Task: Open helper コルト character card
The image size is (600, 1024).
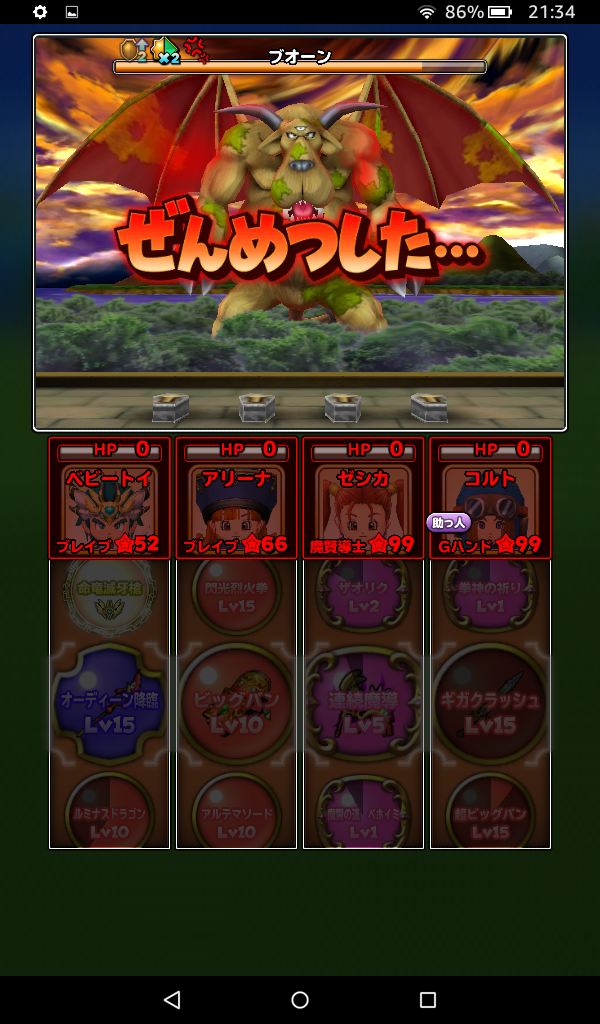Action: click(490, 498)
